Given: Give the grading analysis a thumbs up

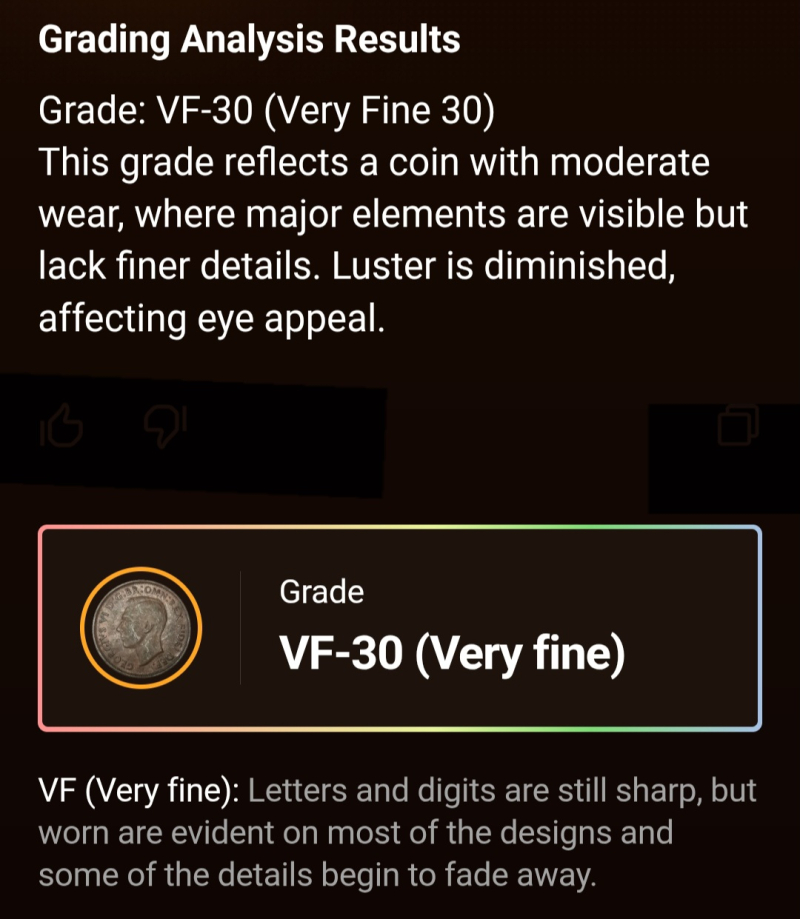Looking at the screenshot, I should (x=60, y=427).
